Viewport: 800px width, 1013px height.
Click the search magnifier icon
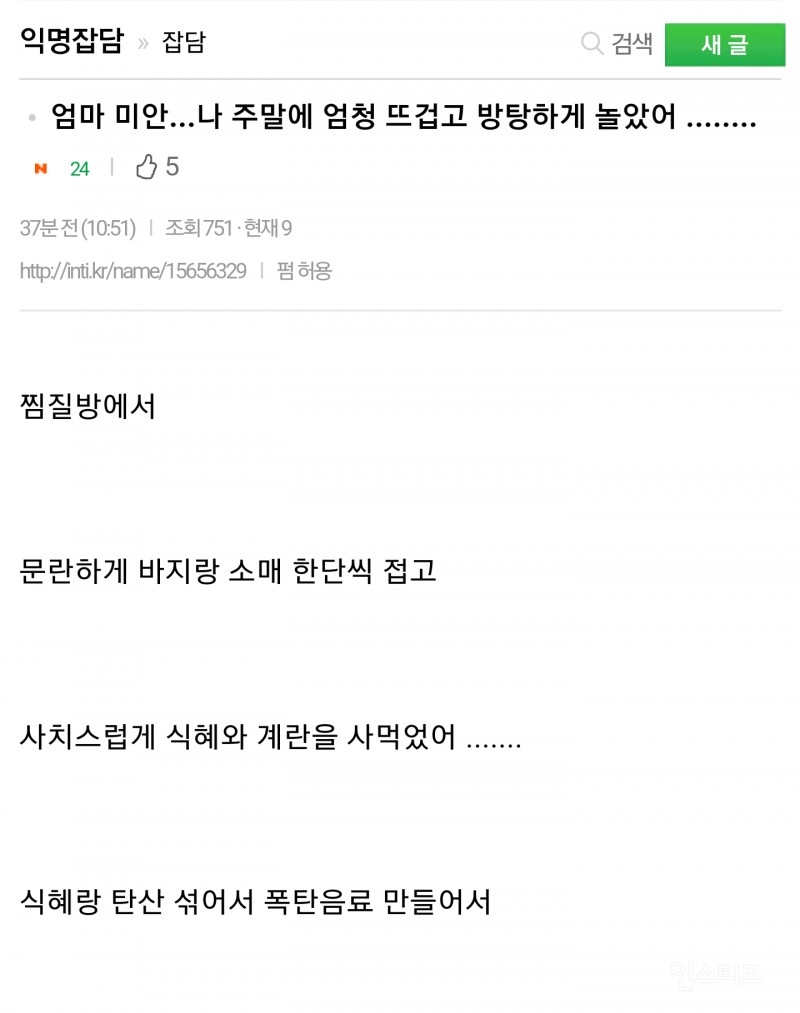pos(591,44)
